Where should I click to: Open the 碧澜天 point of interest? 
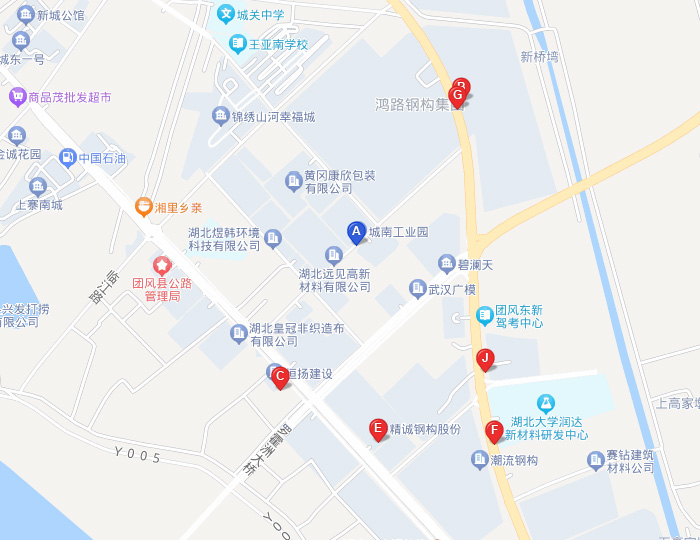tap(446, 264)
